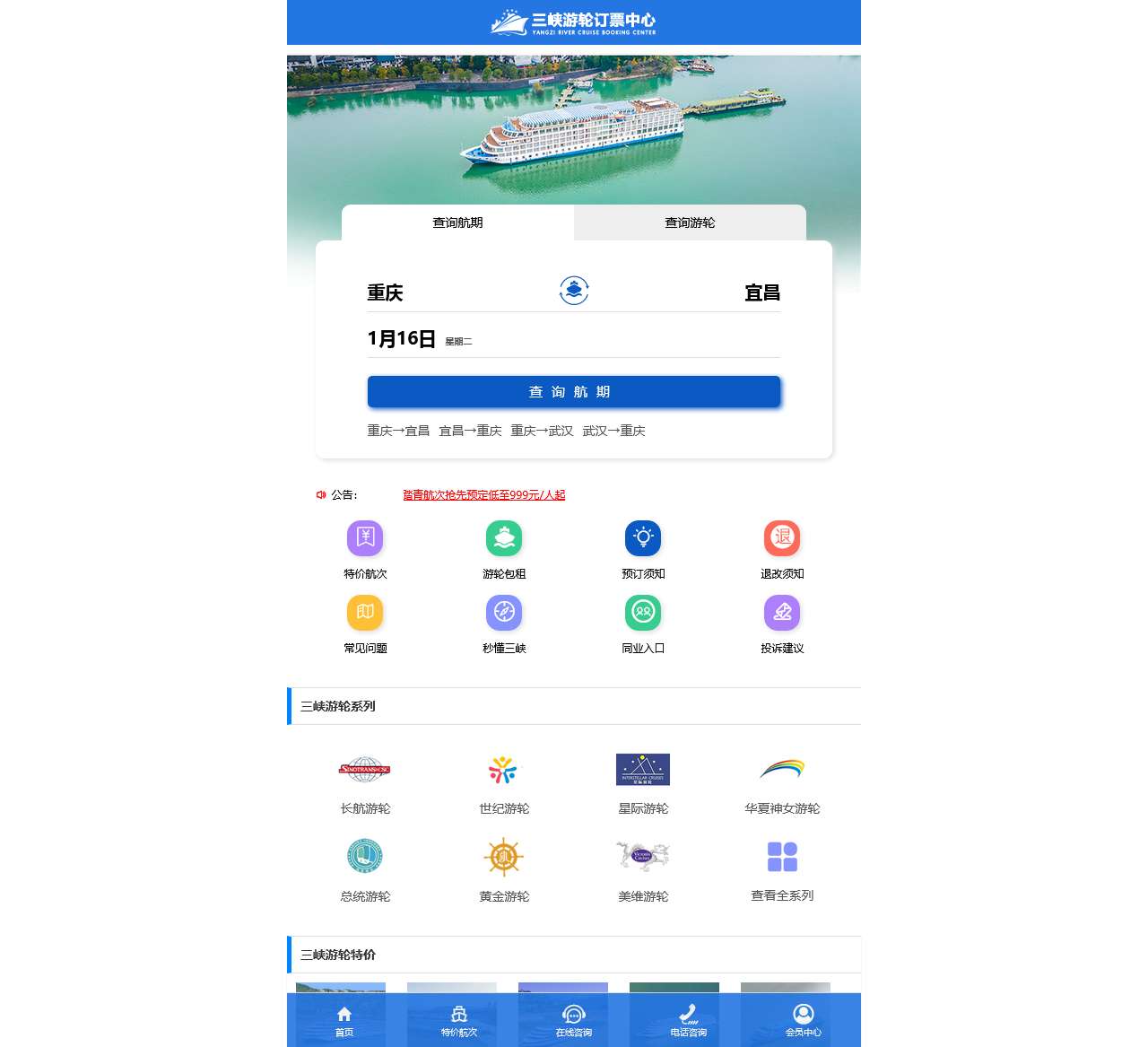The height and width of the screenshot is (1047, 1148).
Task: Go to 会员中心 in bottom bar
Action: pos(804,1020)
